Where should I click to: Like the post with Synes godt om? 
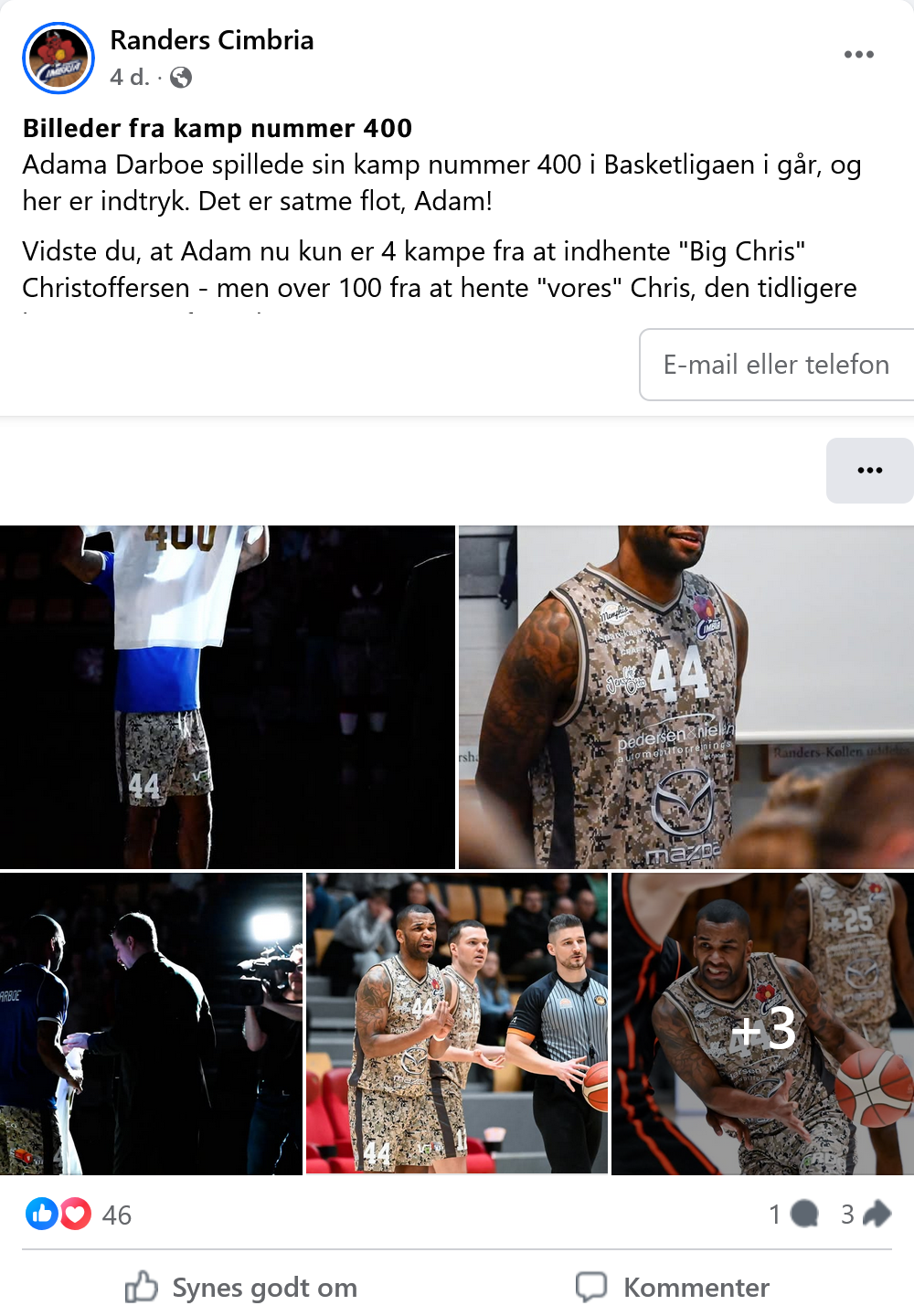pos(242,1288)
